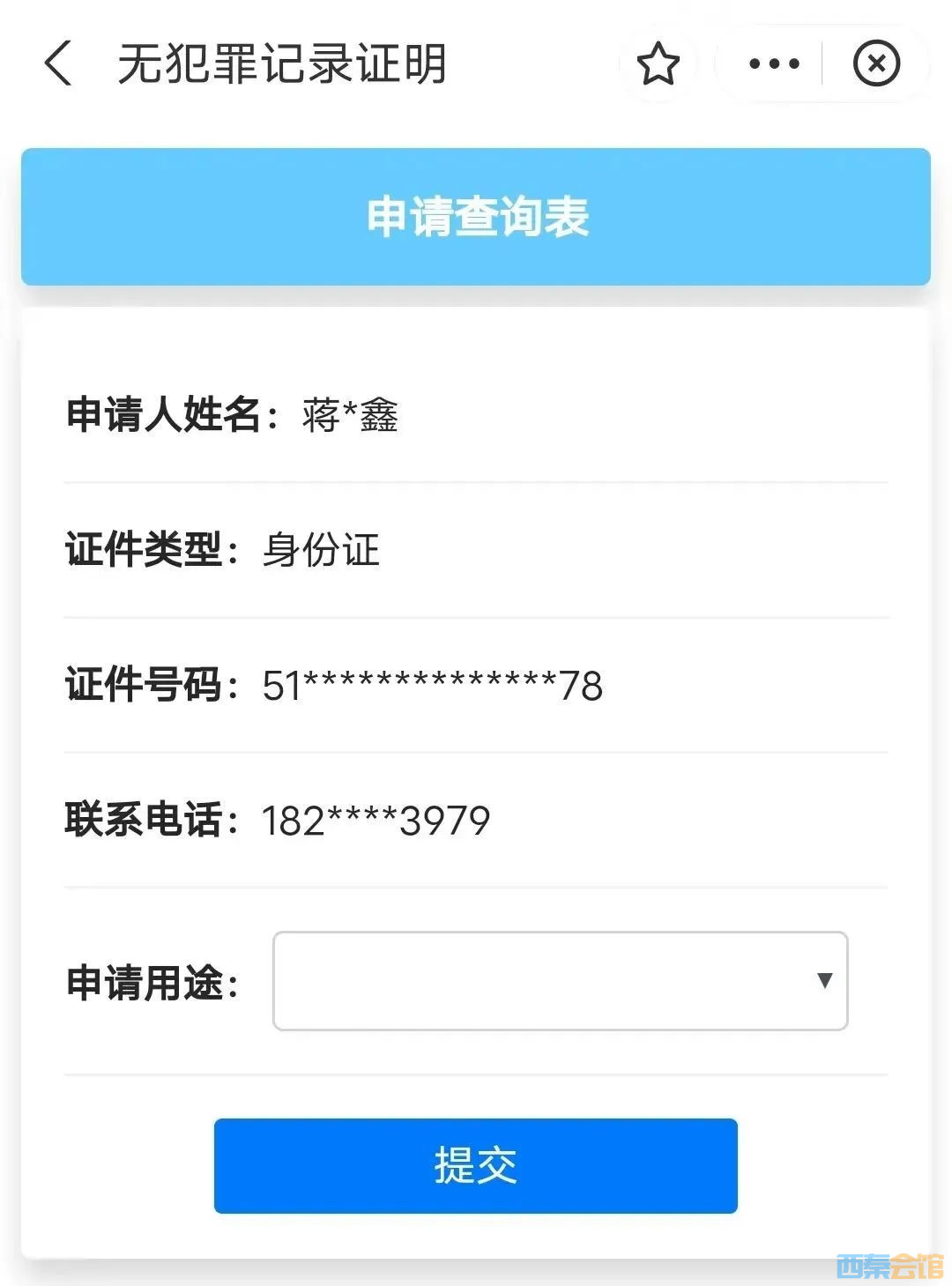
Task: Favorite this mini program with the star
Action: pos(658,64)
